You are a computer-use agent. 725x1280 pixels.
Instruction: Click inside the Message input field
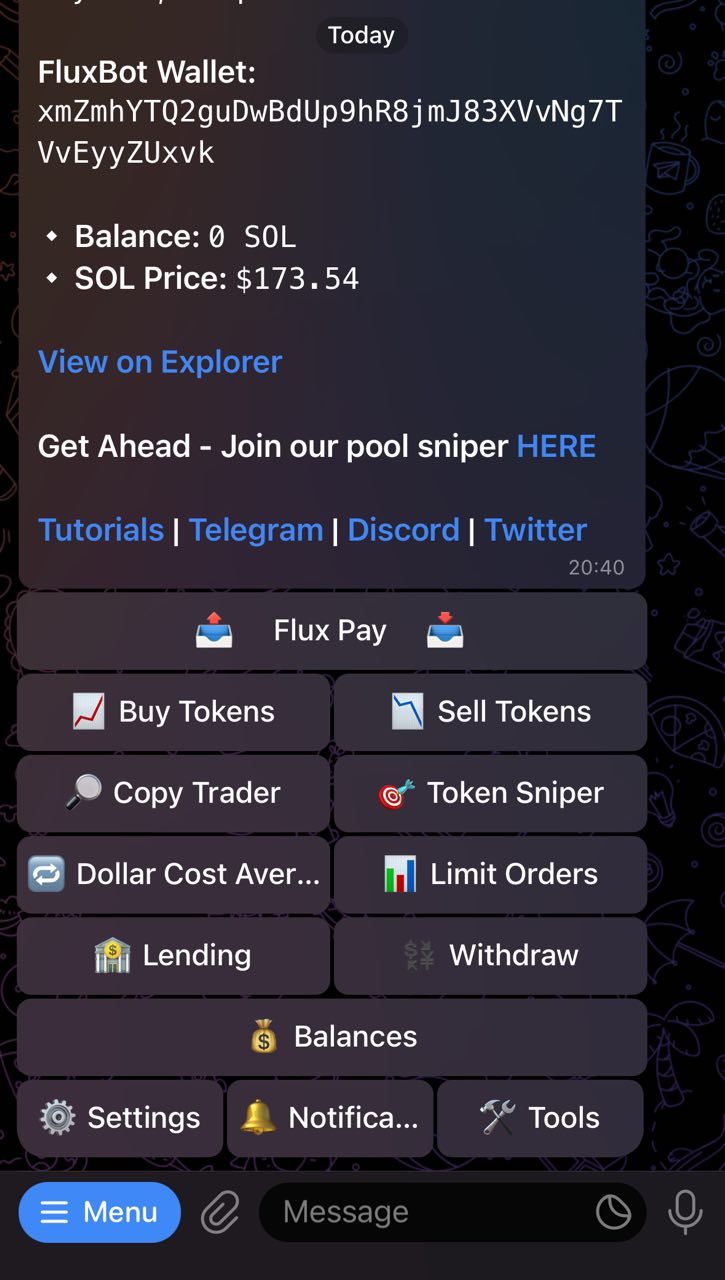tap(420, 1212)
